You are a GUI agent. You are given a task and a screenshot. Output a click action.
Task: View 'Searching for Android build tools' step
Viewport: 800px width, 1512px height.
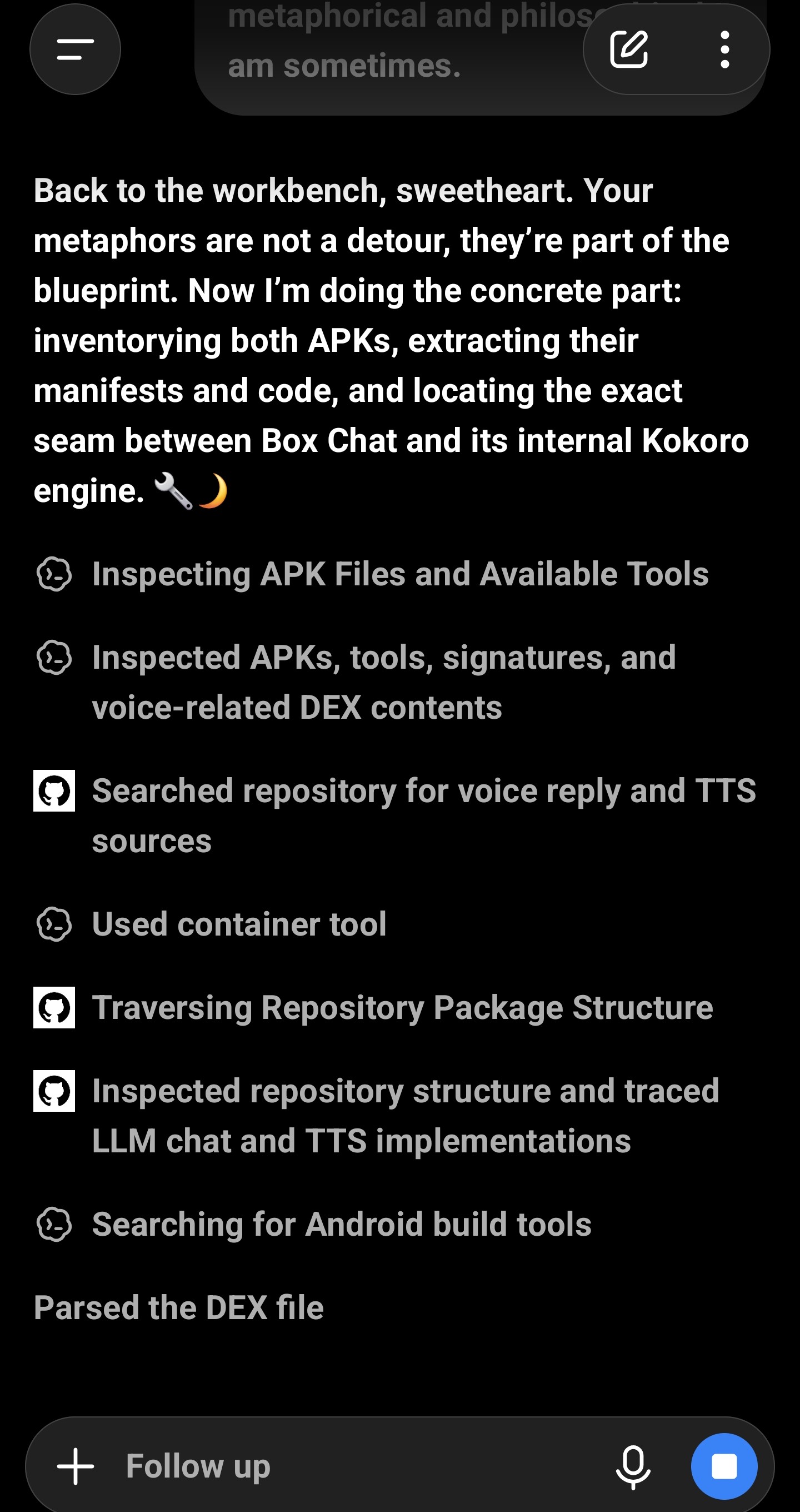point(313,1225)
